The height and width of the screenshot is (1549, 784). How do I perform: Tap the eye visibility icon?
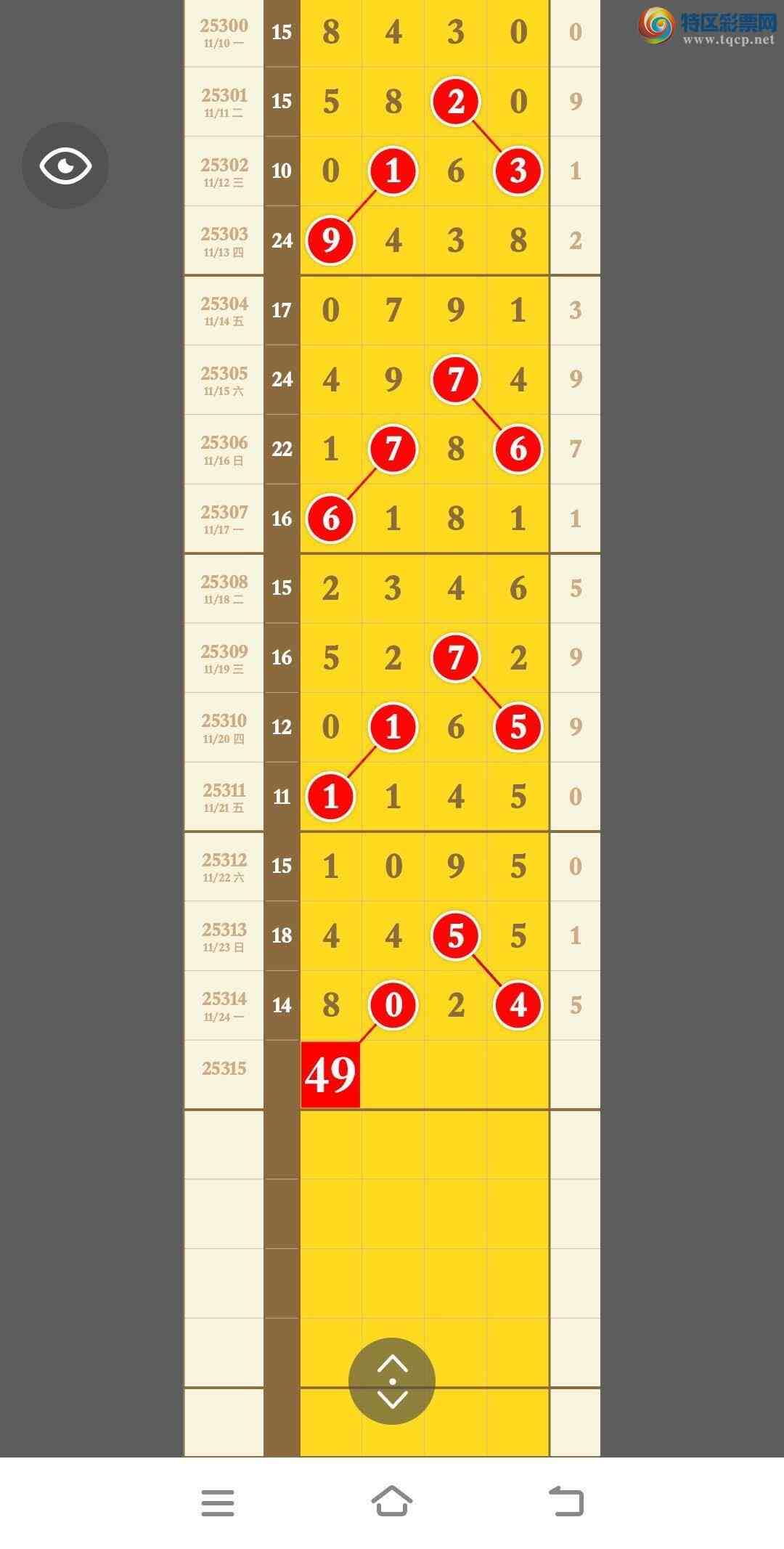pos(65,166)
